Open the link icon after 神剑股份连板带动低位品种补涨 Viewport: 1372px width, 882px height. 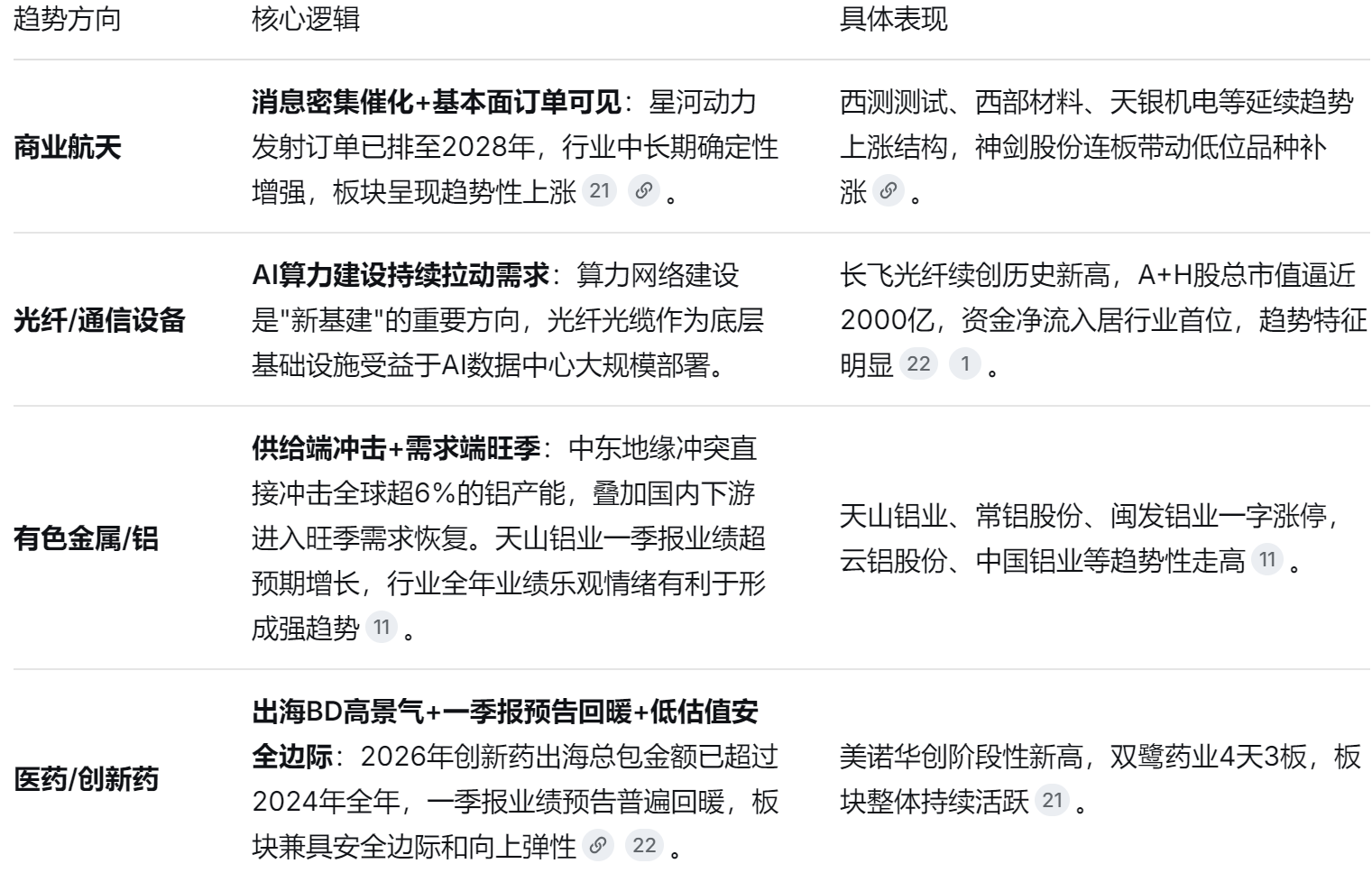click(x=889, y=191)
